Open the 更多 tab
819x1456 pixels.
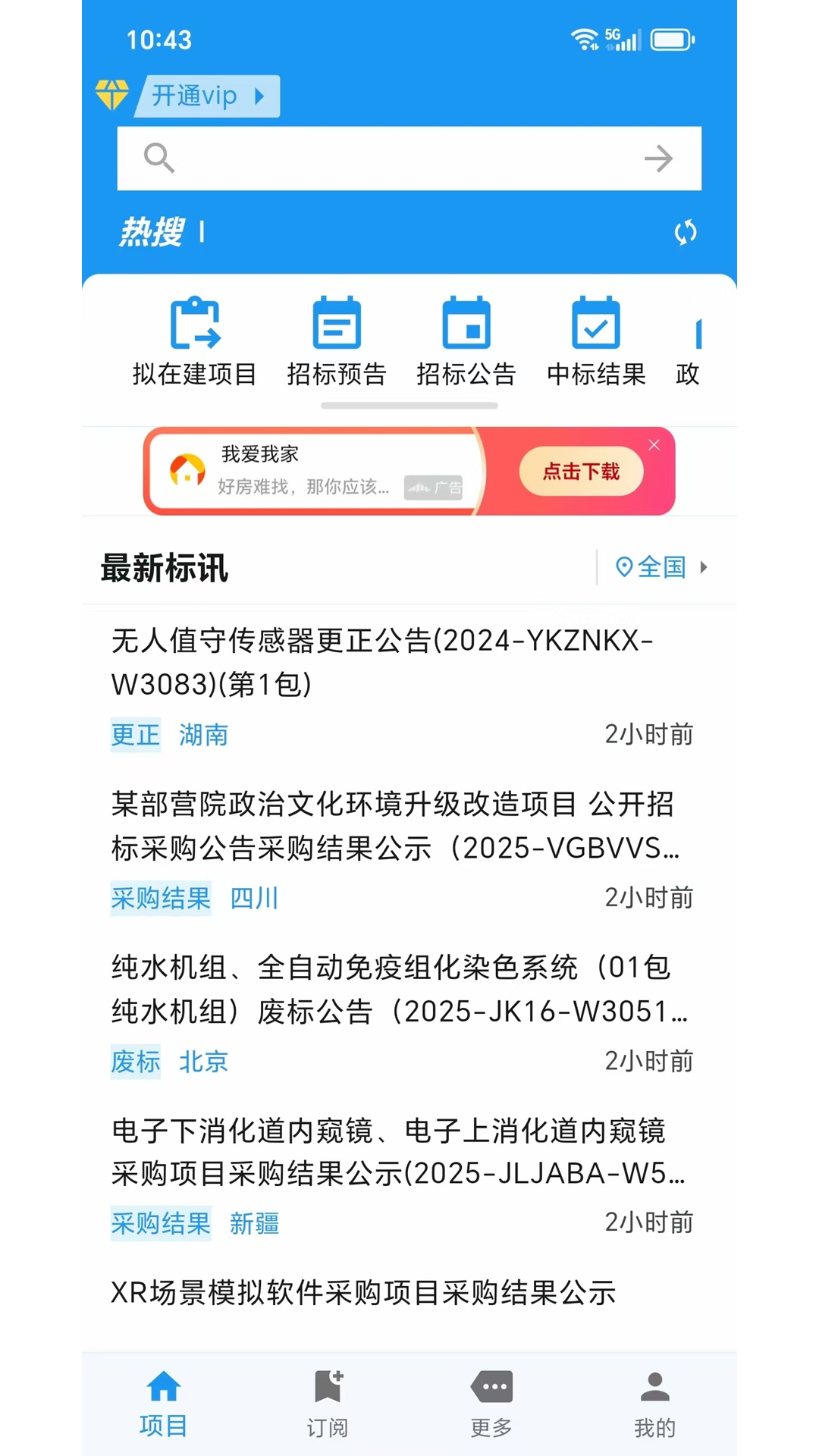pyautogui.click(x=491, y=1407)
